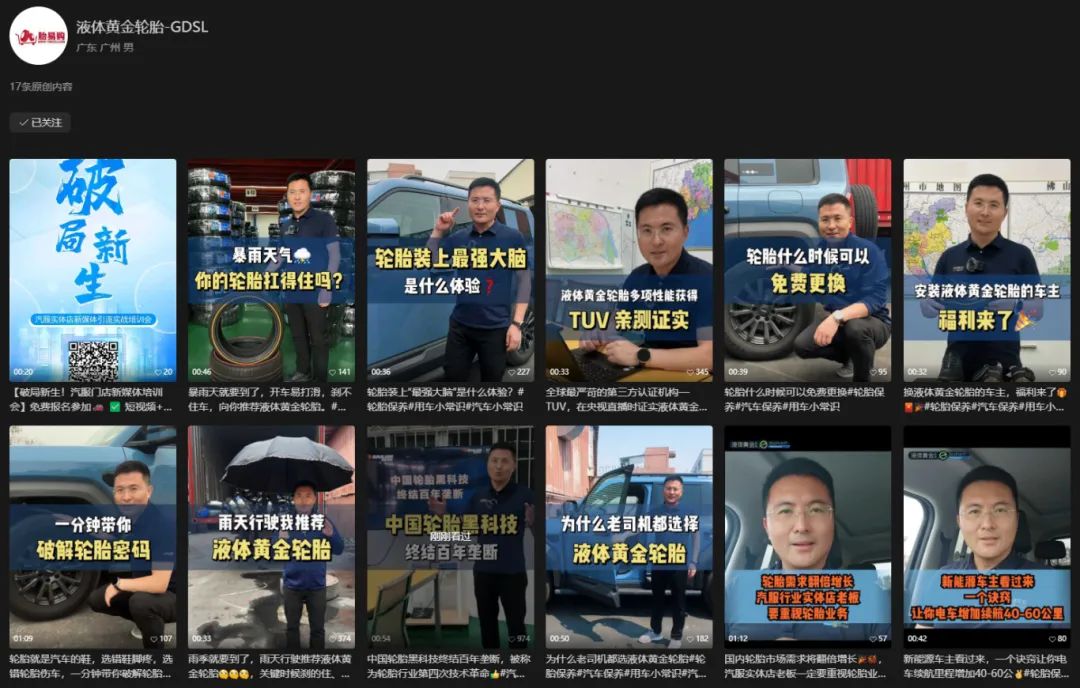
Task: Open the 破局新生 training video
Action: [x=93, y=270]
